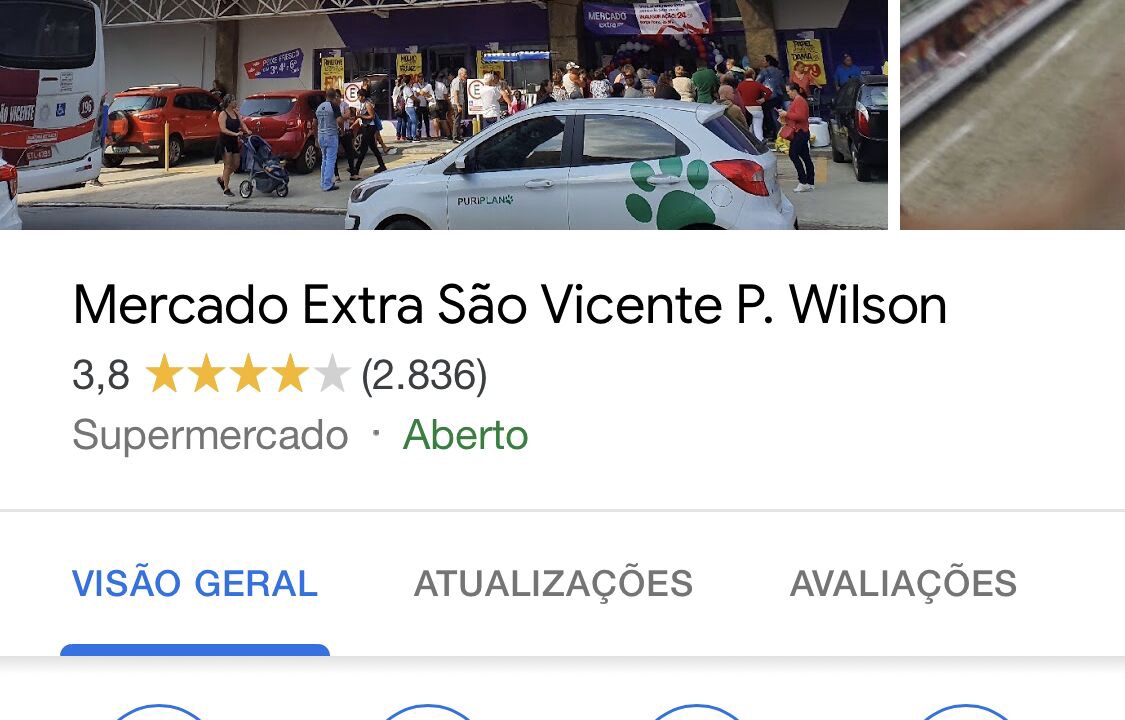Switch to the Avaliações tab
The height and width of the screenshot is (720, 1125).
903,584
